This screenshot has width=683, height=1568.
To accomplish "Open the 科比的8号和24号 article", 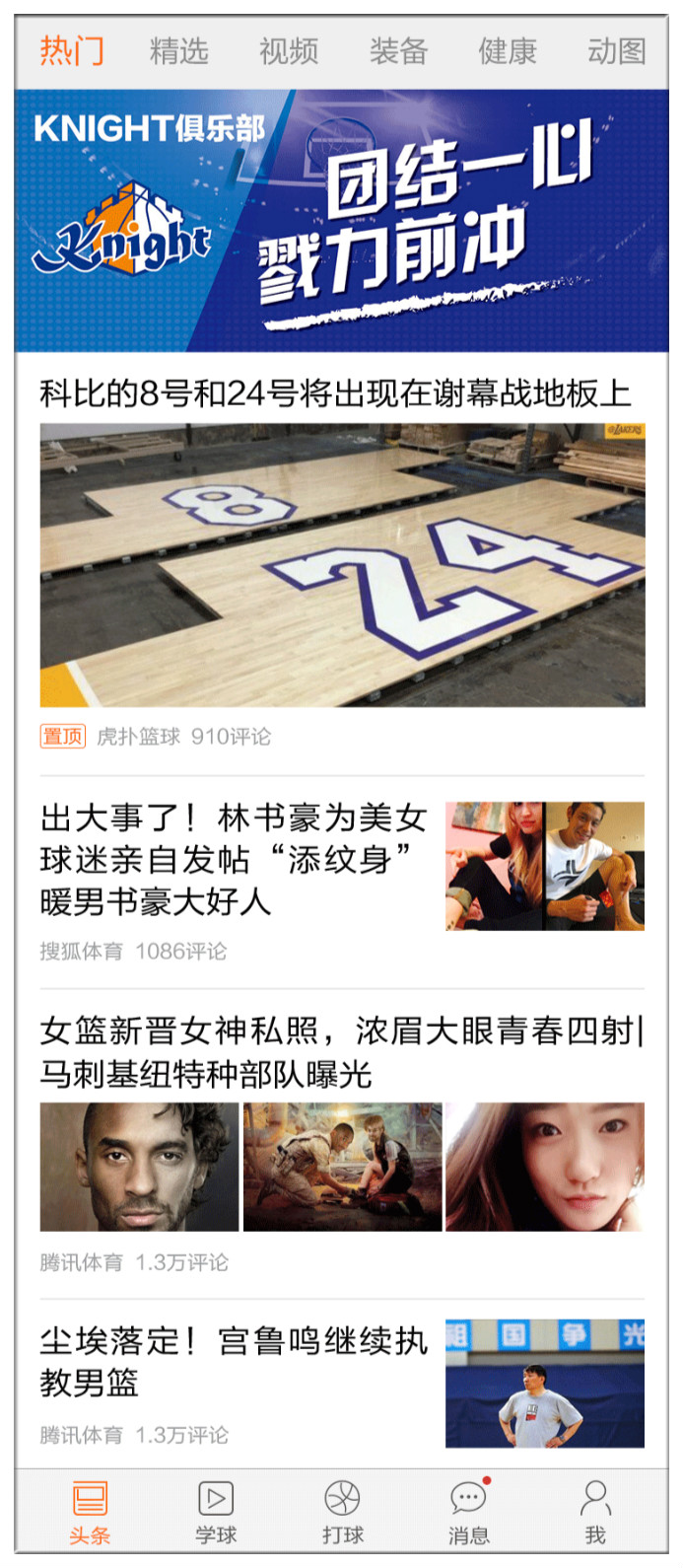I will [335, 393].
